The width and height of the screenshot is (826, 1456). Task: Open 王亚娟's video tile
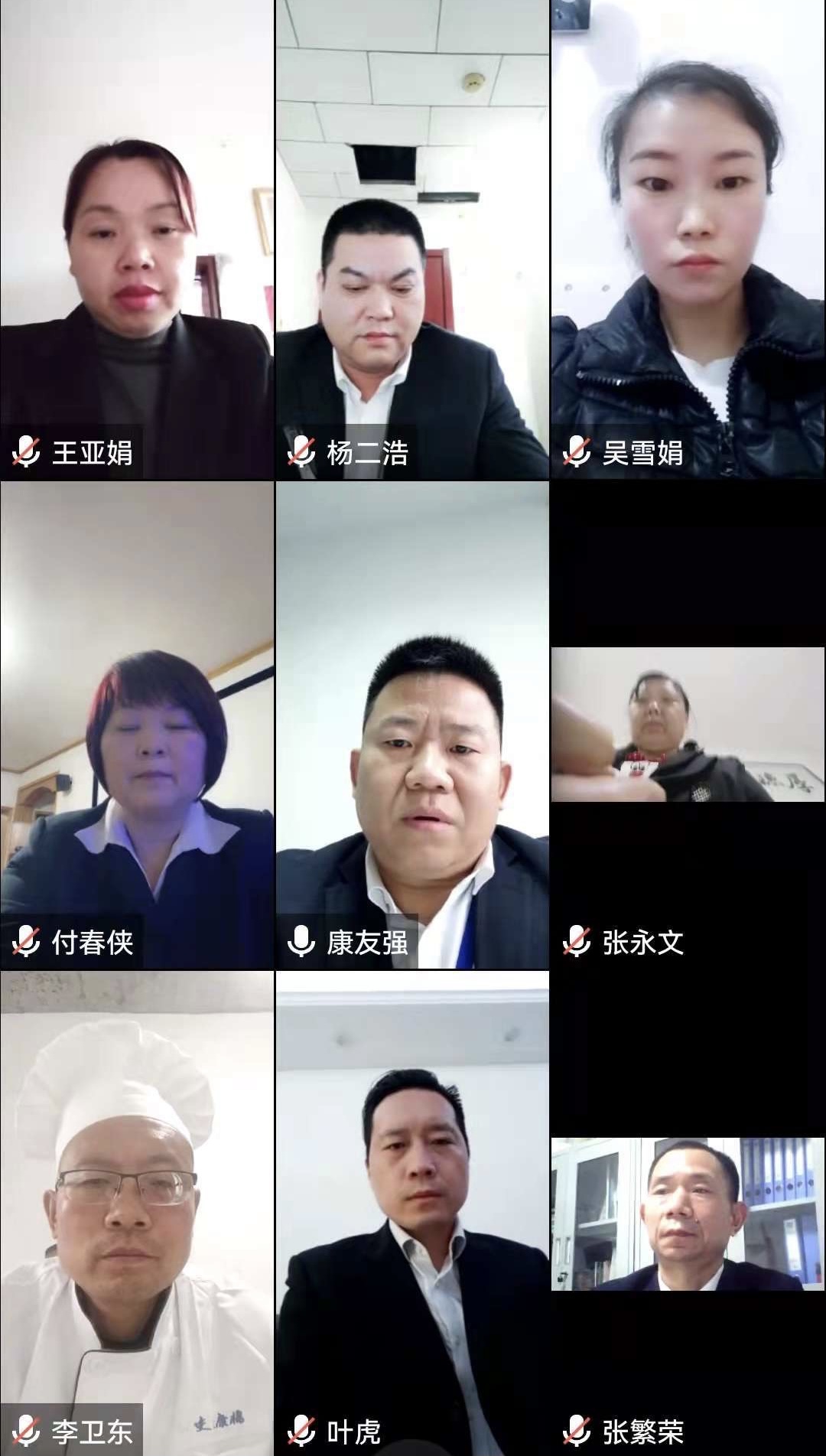coord(137,239)
